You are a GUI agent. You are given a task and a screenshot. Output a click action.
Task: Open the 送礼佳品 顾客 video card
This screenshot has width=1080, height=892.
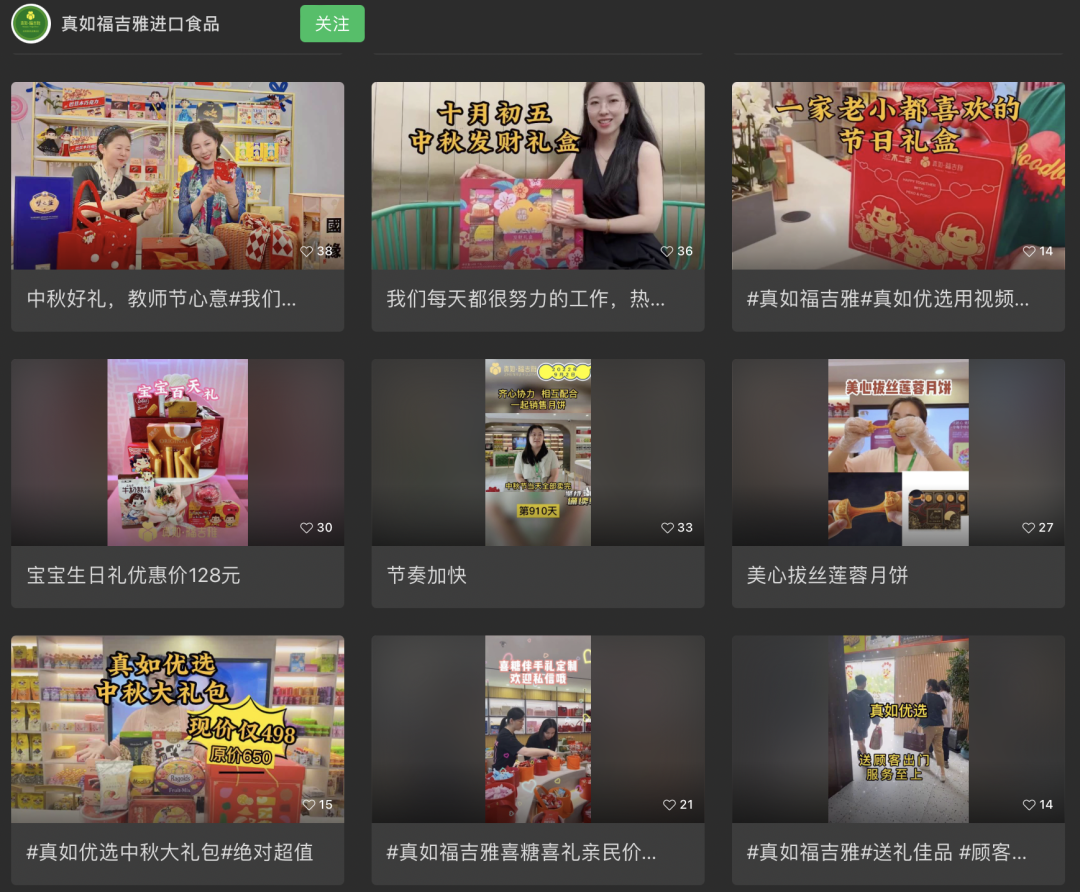897,729
